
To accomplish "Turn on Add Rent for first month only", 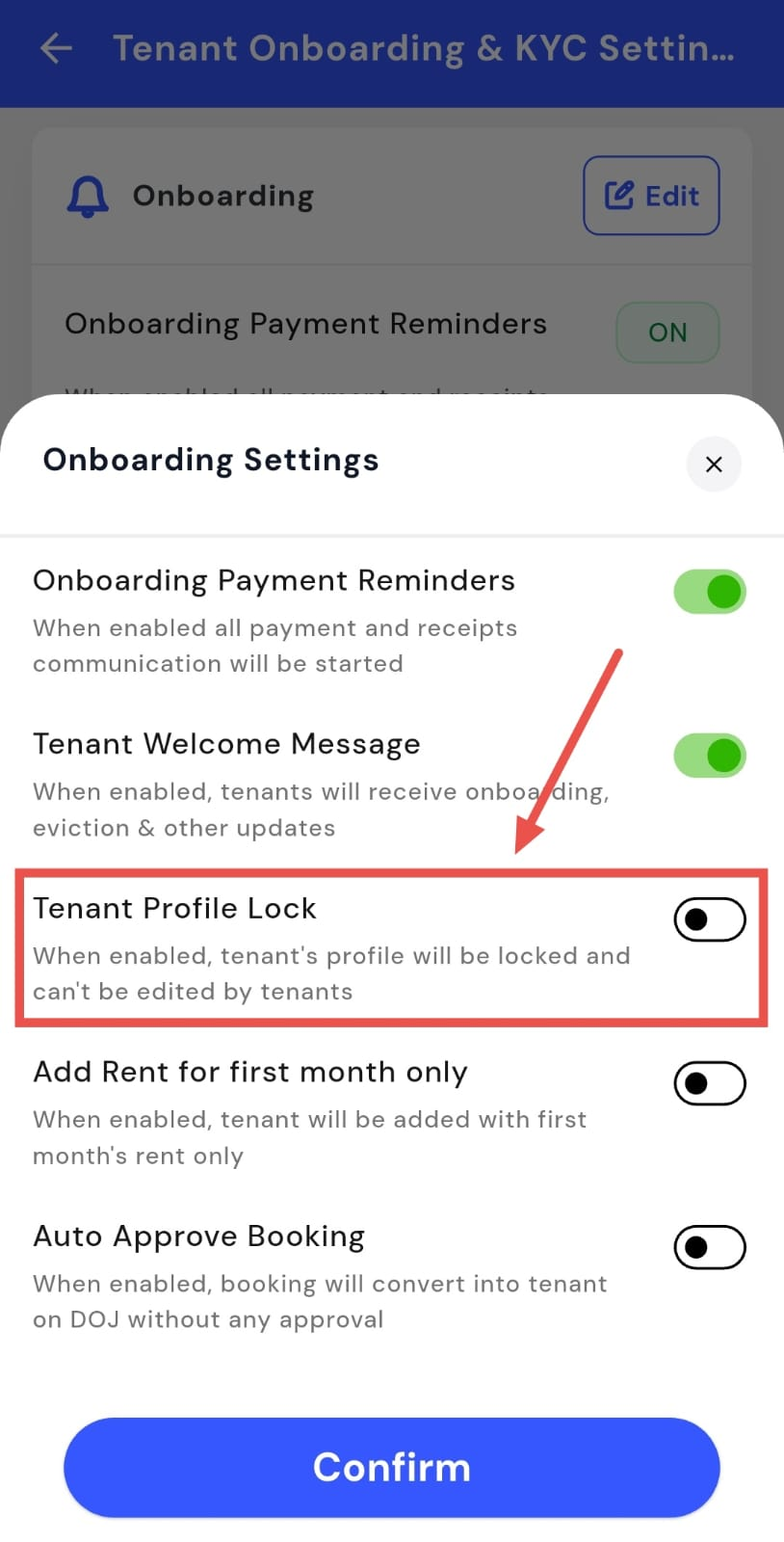I will click(x=709, y=1083).
